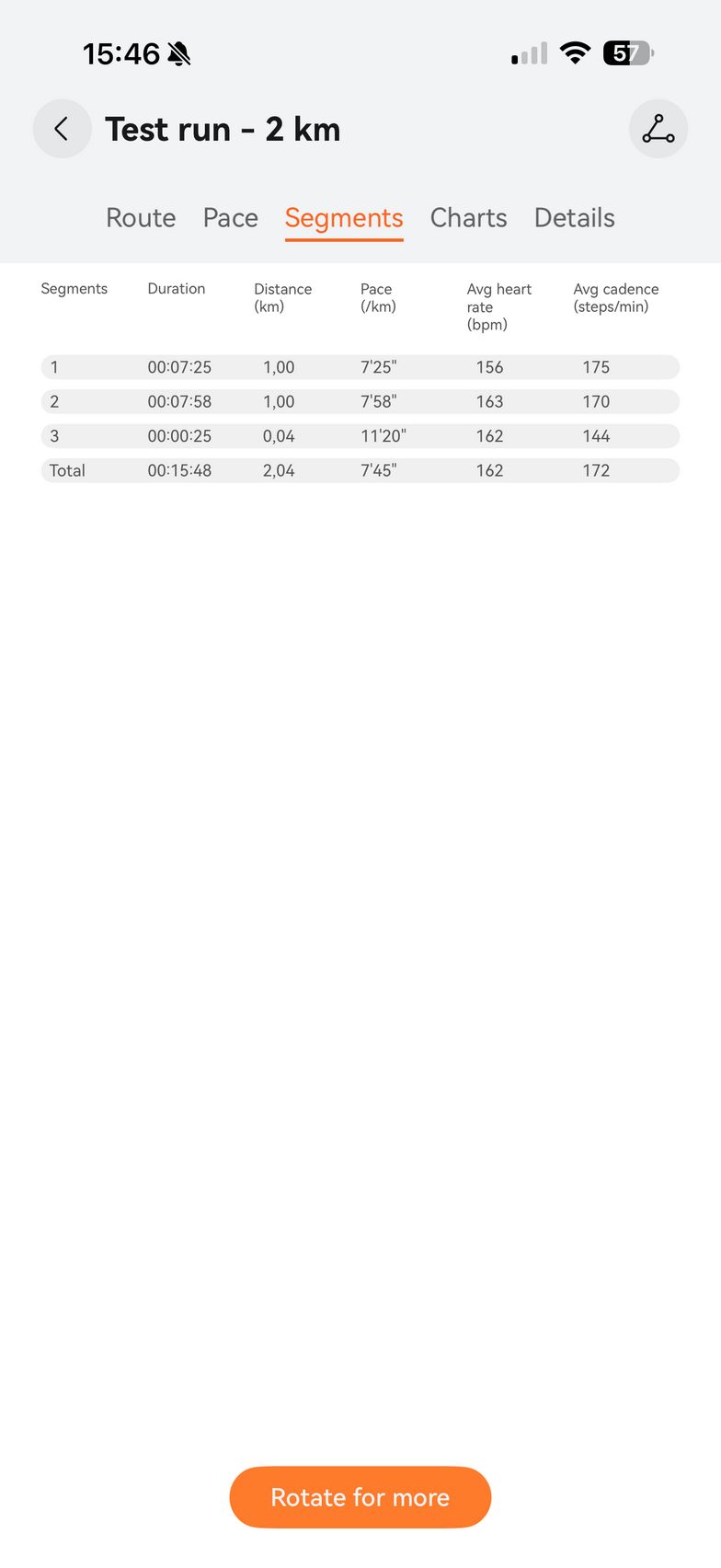The image size is (721, 1568).
Task: View the Charts tab
Action: point(468,218)
